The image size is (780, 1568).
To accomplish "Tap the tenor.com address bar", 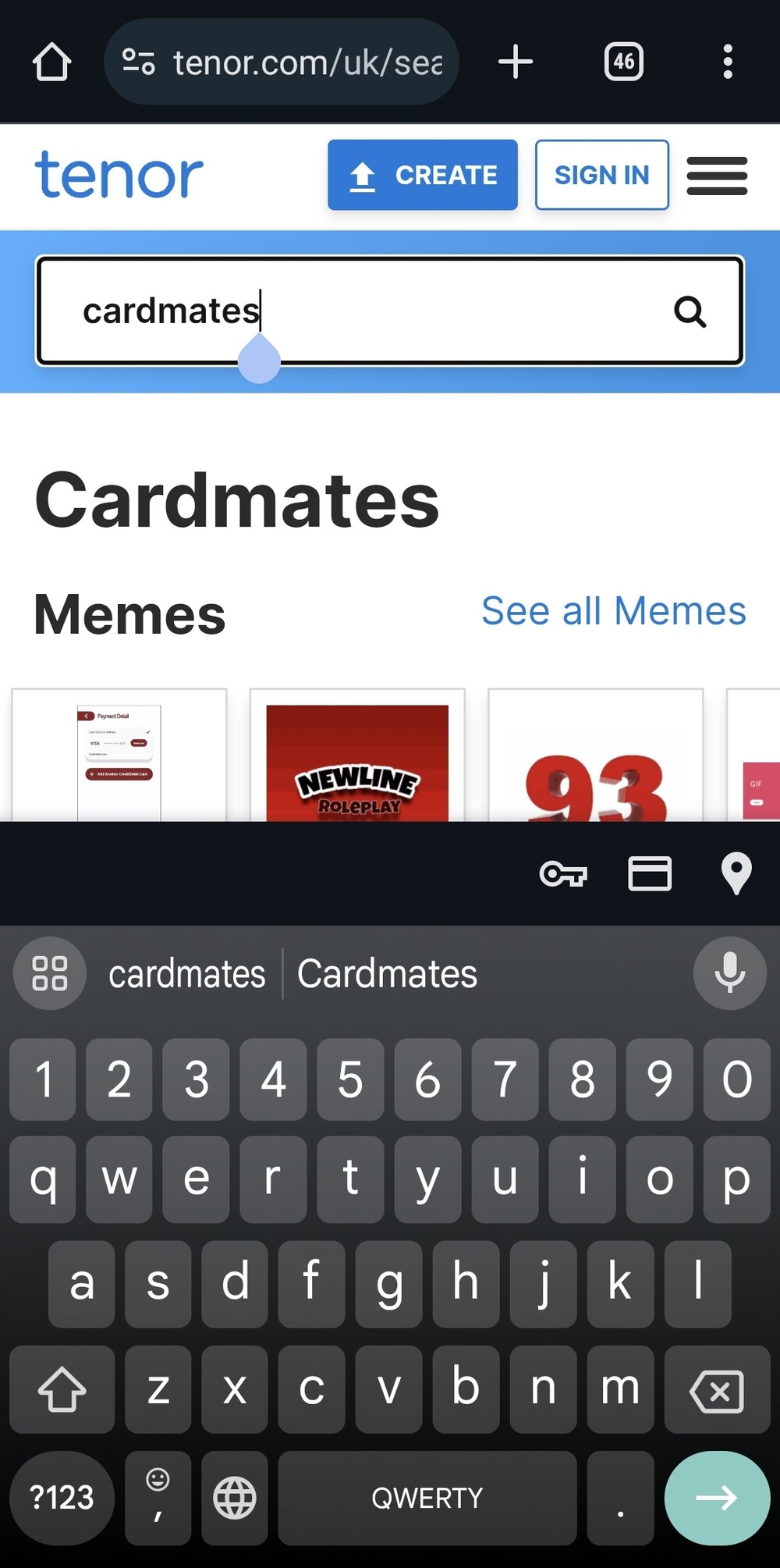I will 282,62.
